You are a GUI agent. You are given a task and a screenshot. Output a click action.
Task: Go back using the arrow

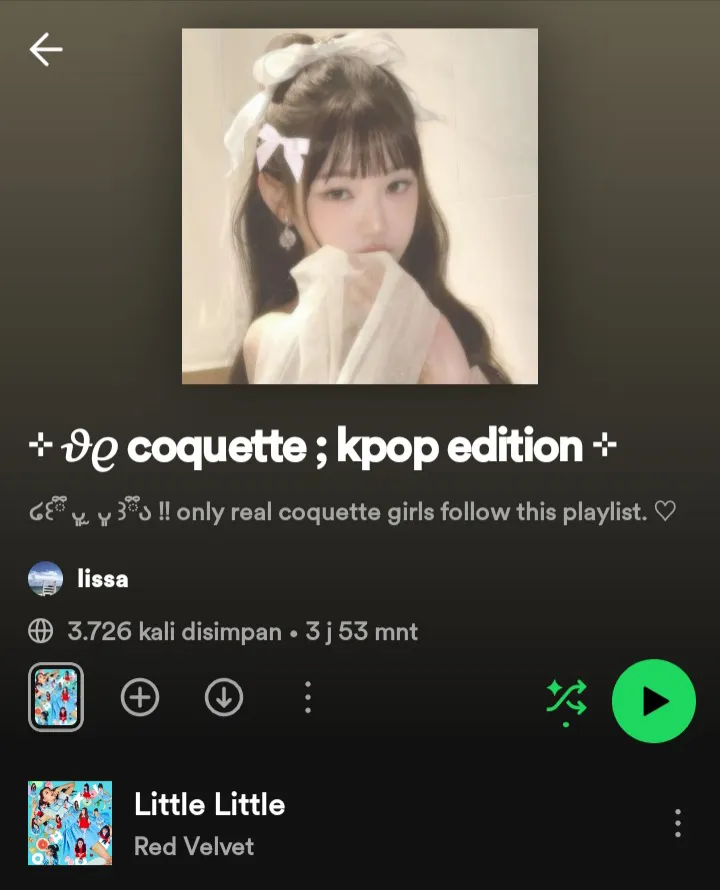coord(46,49)
